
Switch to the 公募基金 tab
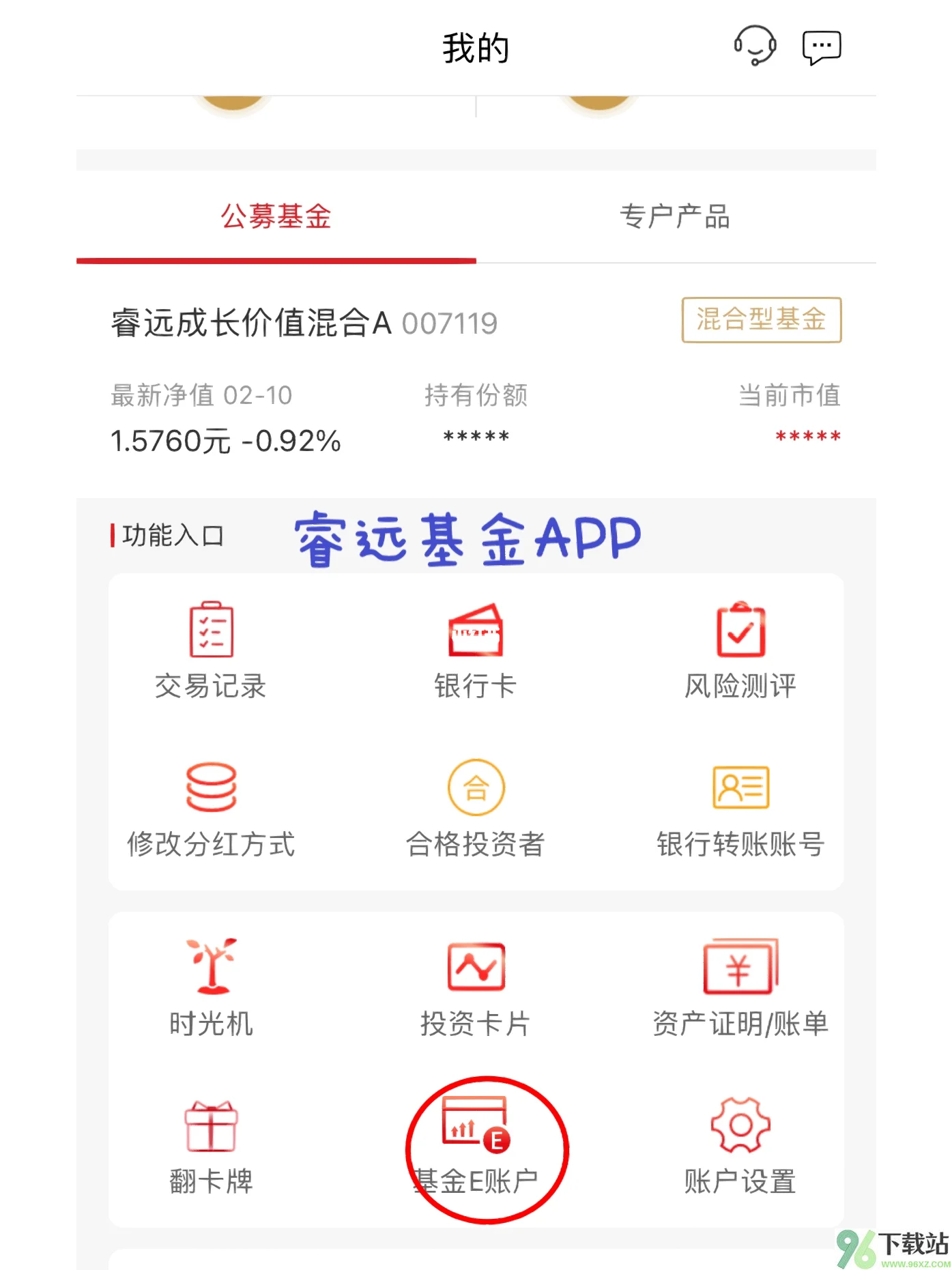pyautogui.click(x=276, y=217)
